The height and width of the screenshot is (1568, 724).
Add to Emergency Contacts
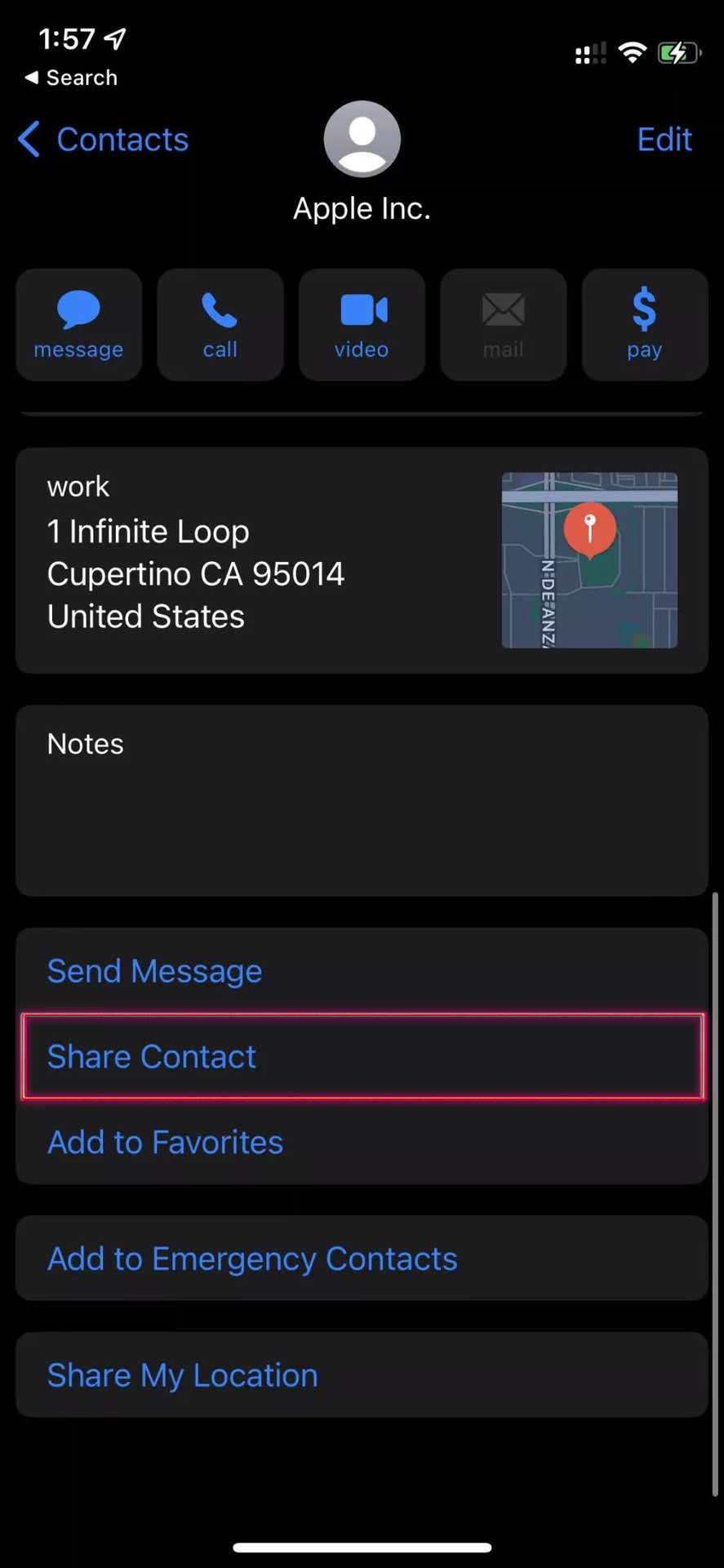(252, 1258)
